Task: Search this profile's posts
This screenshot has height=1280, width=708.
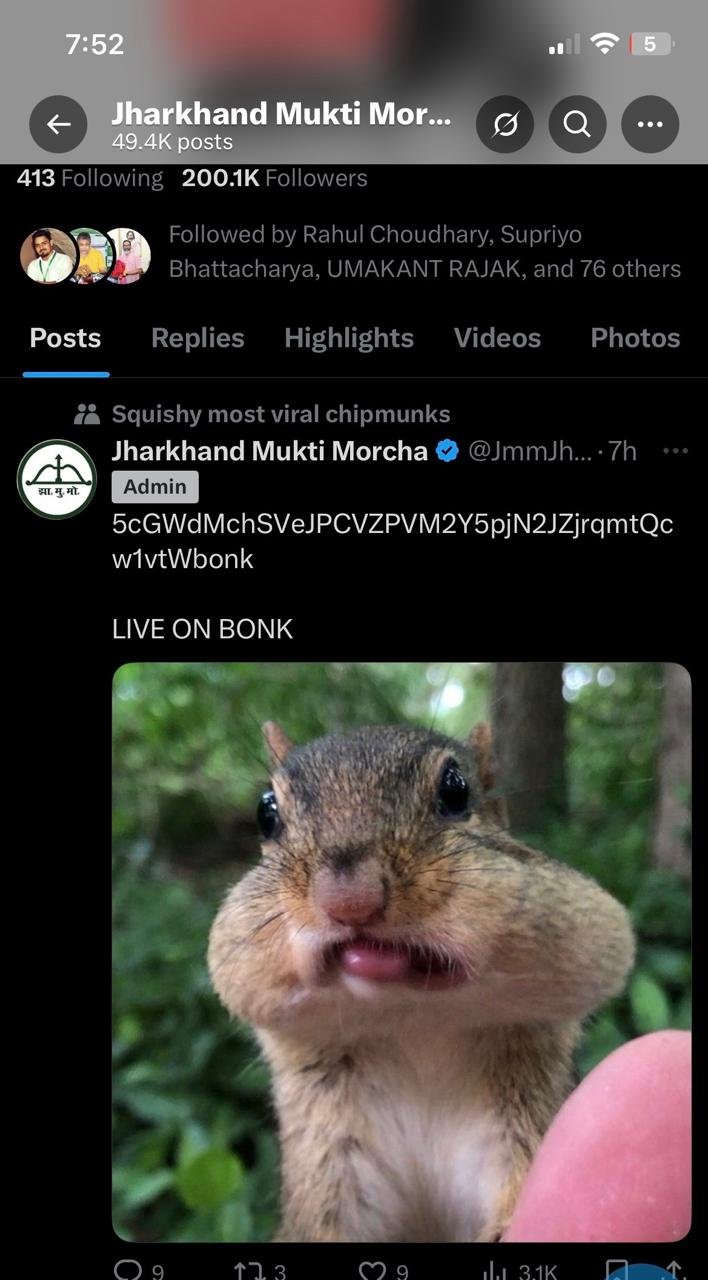Action: [577, 124]
